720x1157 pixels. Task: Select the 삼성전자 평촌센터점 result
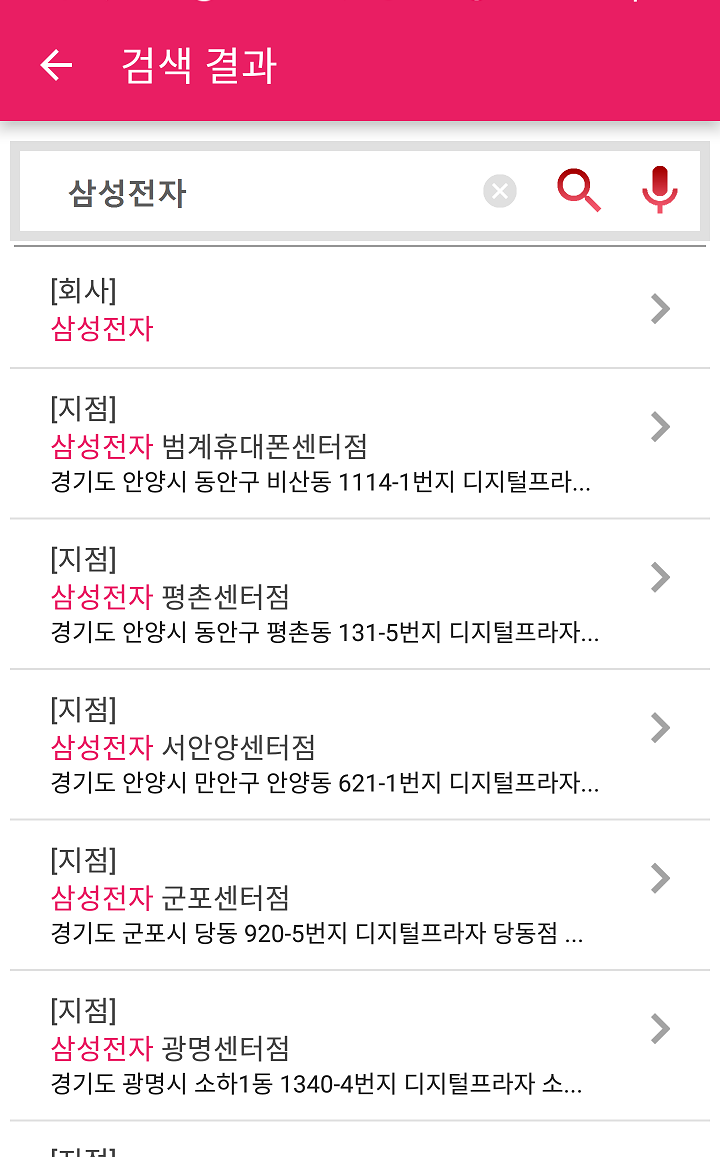[x=360, y=594]
